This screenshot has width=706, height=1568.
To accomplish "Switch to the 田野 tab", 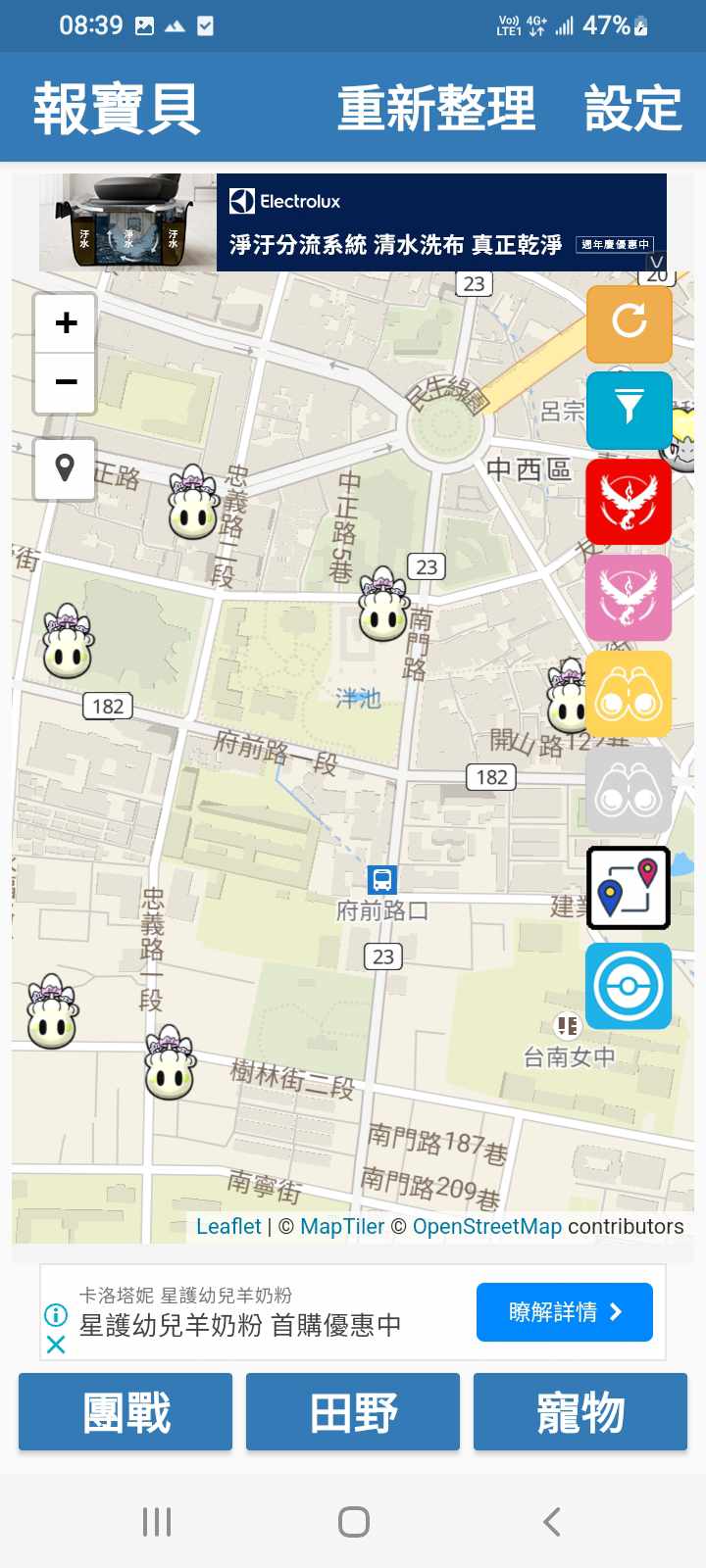I will [x=353, y=1412].
